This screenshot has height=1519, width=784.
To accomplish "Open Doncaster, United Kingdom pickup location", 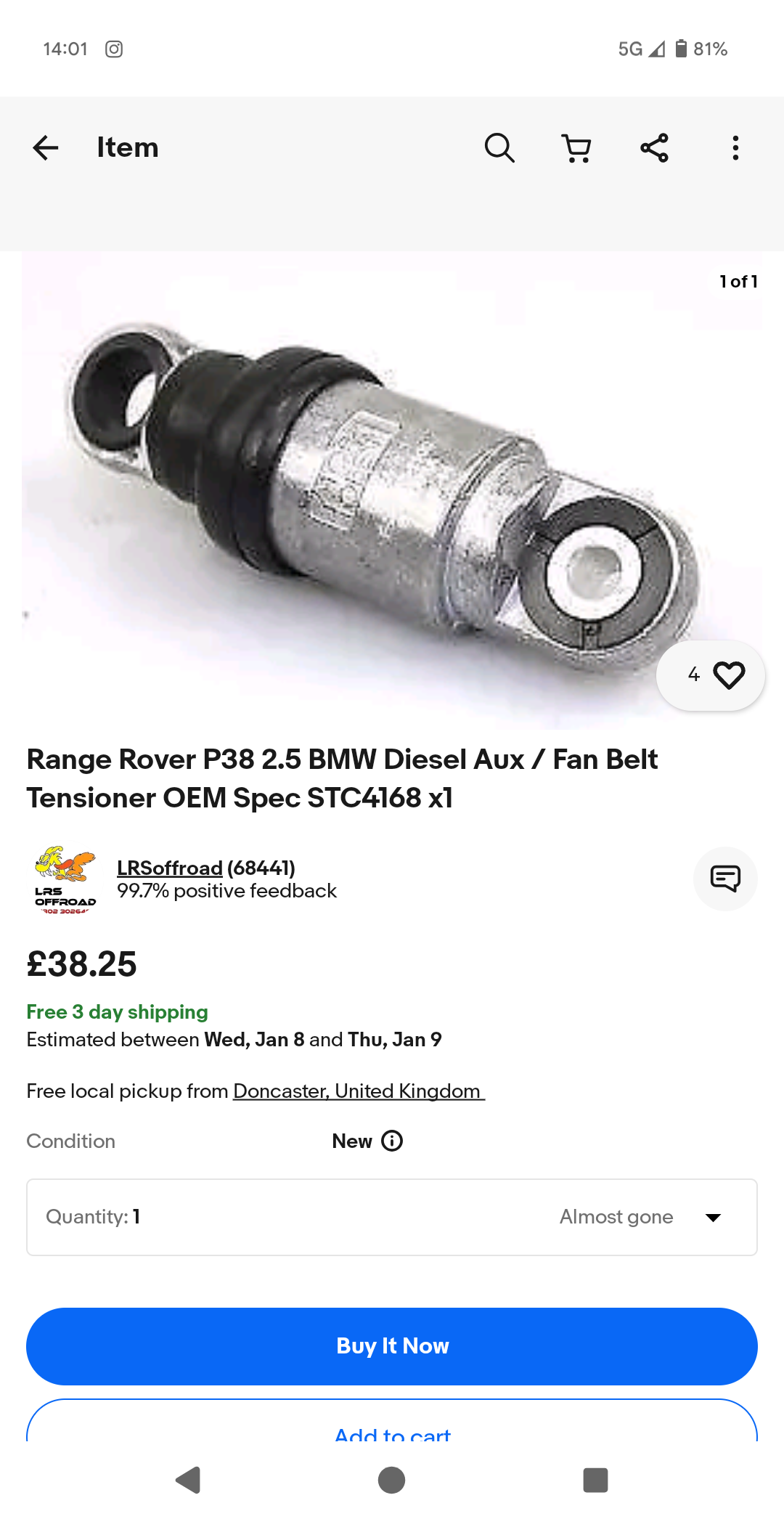I will coord(359,1091).
